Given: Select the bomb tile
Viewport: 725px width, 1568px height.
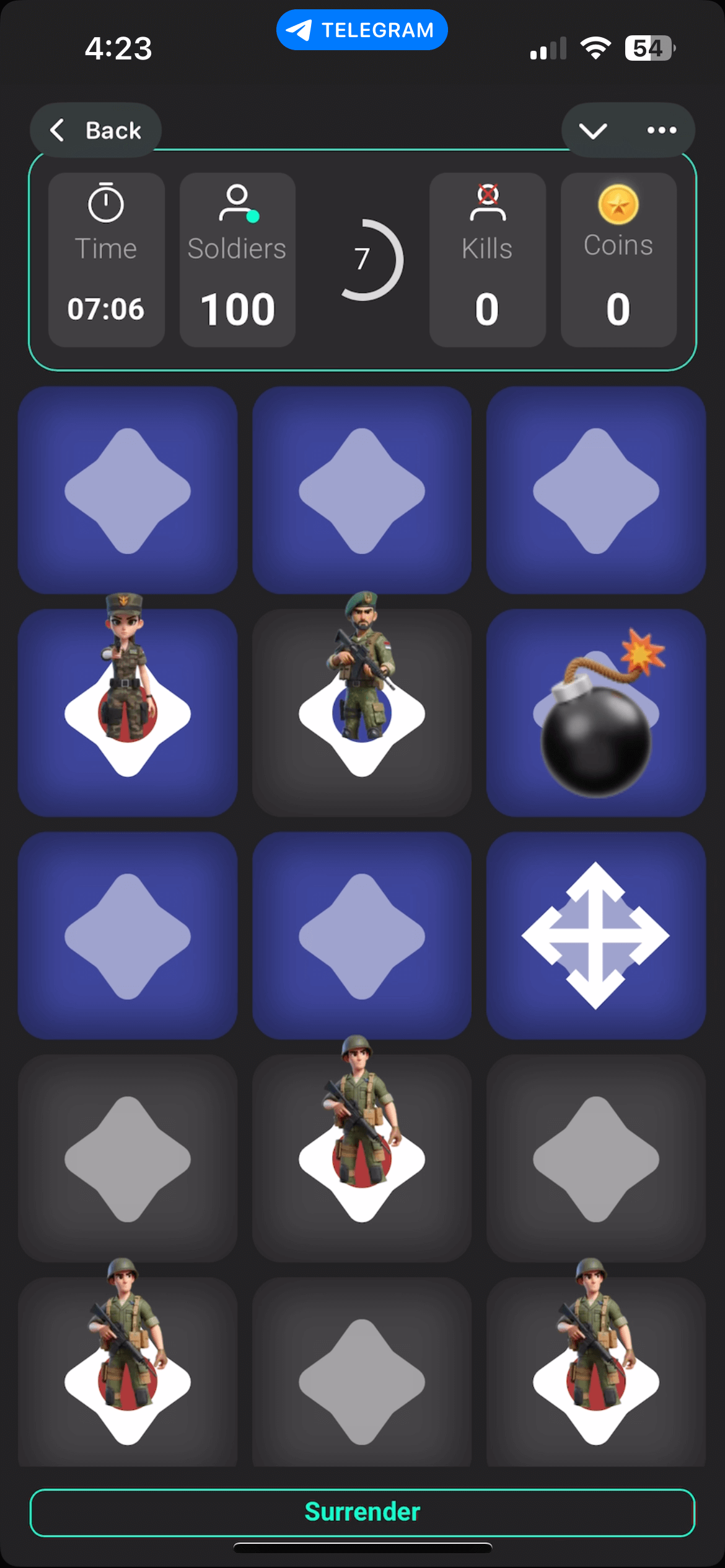Looking at the screenshot, I should click(x=595, y=713).
